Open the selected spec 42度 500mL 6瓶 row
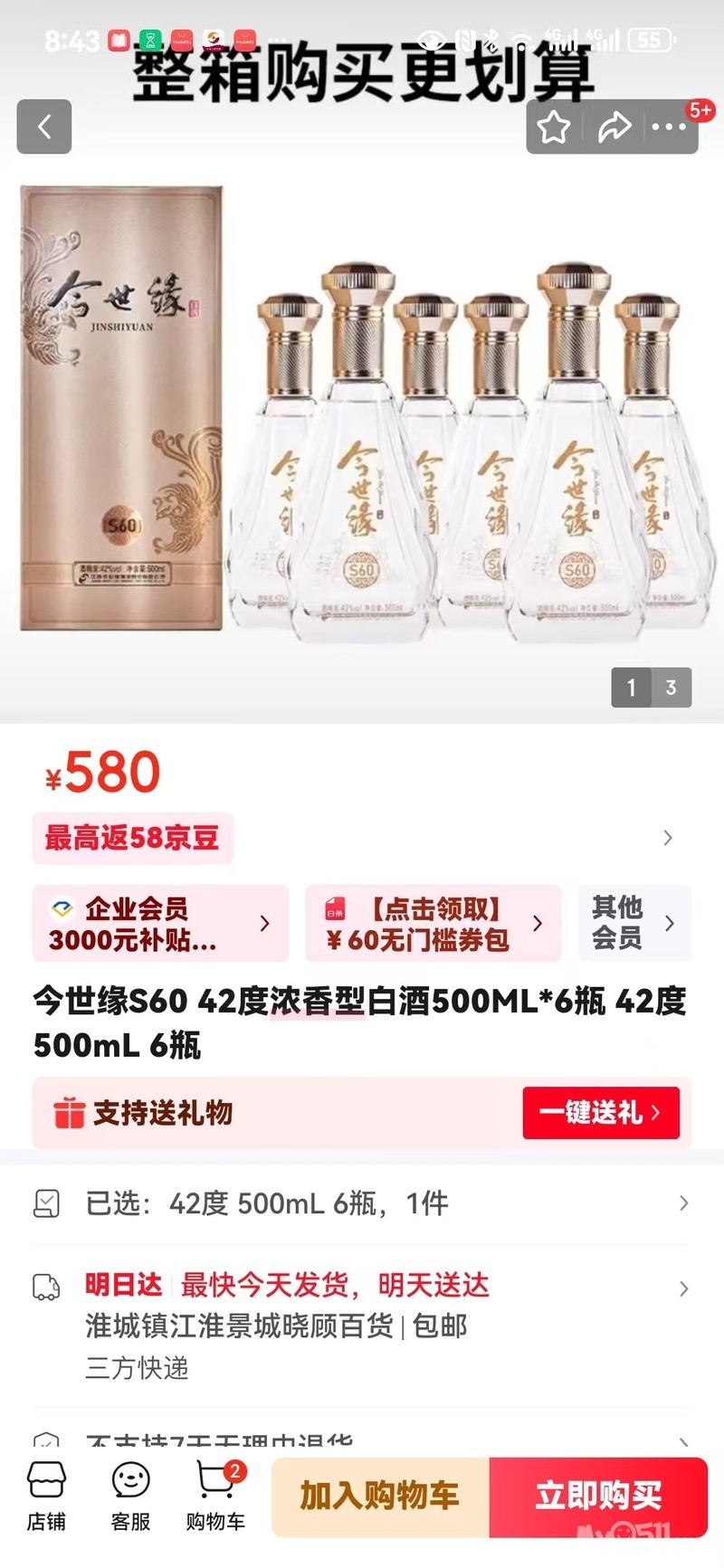 pos(362,1203)
